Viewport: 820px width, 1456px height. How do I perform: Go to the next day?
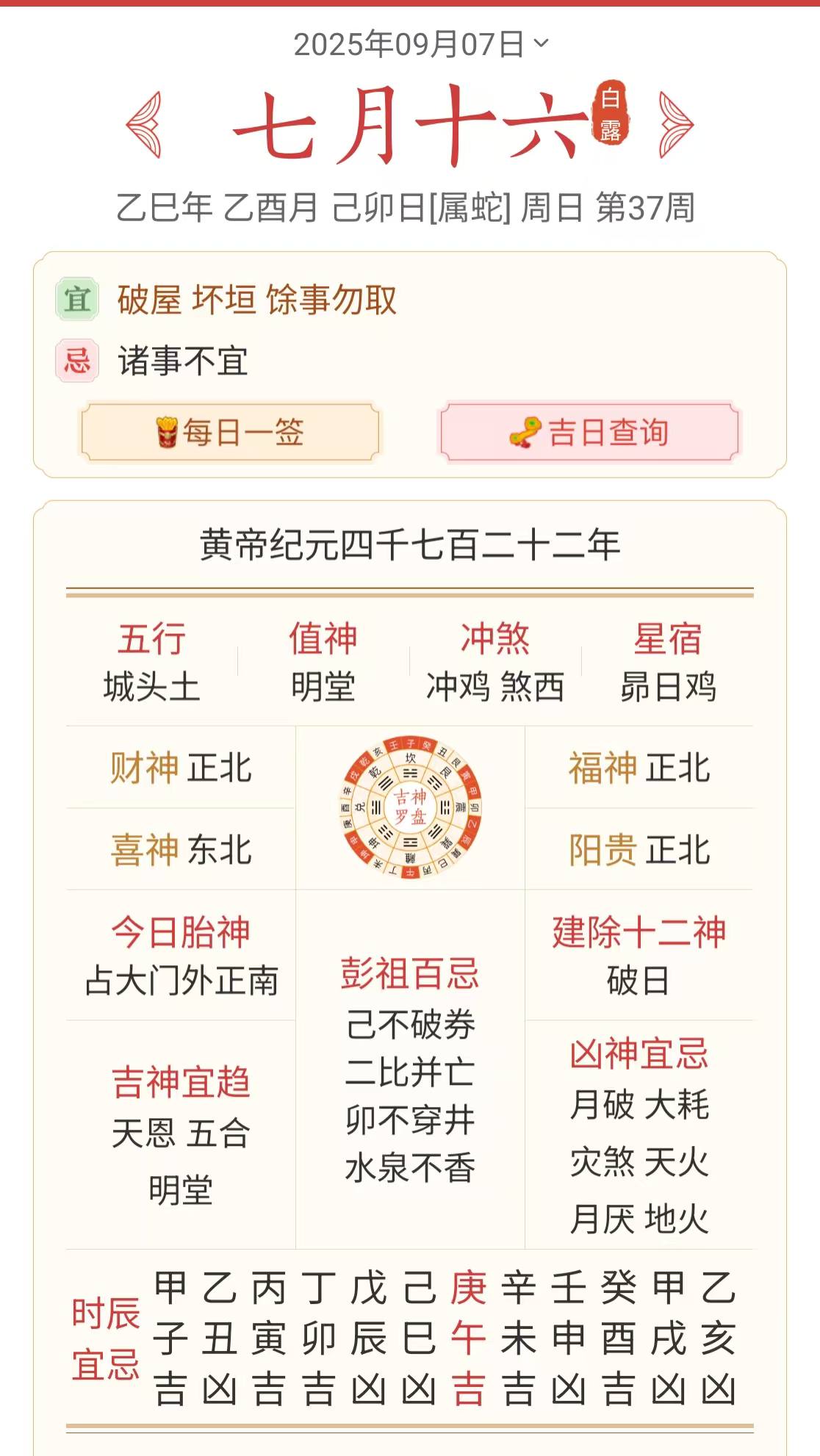675,125
